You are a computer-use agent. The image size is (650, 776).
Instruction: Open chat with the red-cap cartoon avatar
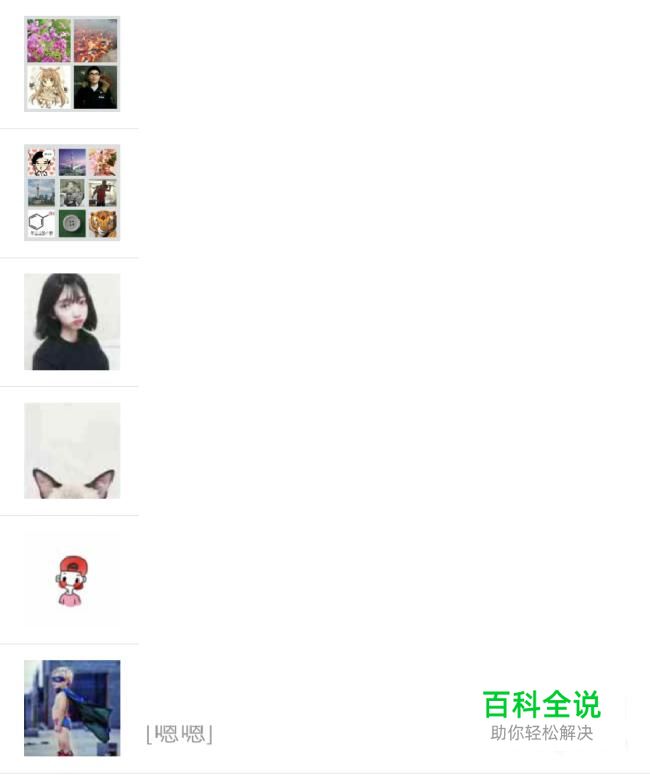[x=72, y=580]
